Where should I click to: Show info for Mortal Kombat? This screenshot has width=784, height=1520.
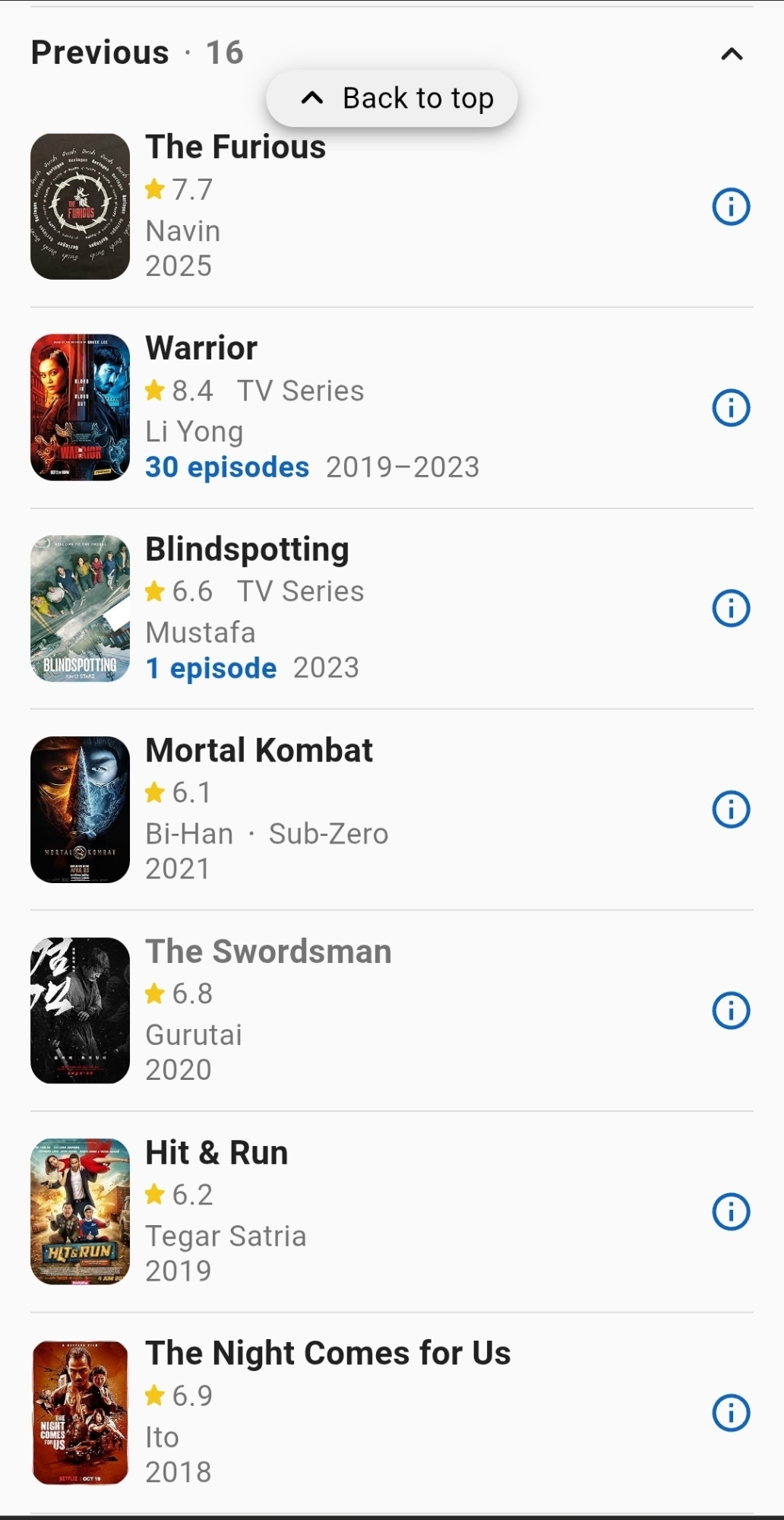click(x=731, y=810)
